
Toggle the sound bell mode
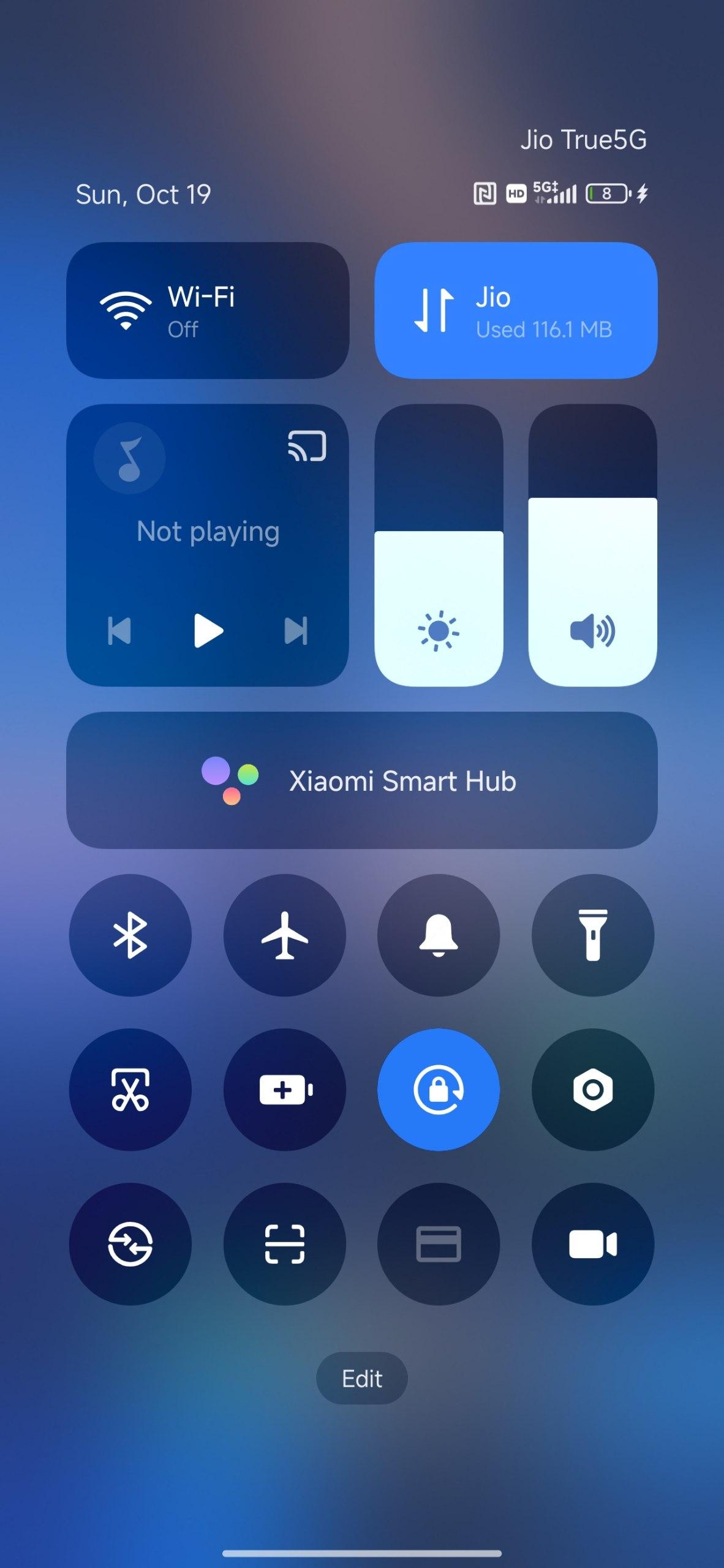[x=439, y=935]
